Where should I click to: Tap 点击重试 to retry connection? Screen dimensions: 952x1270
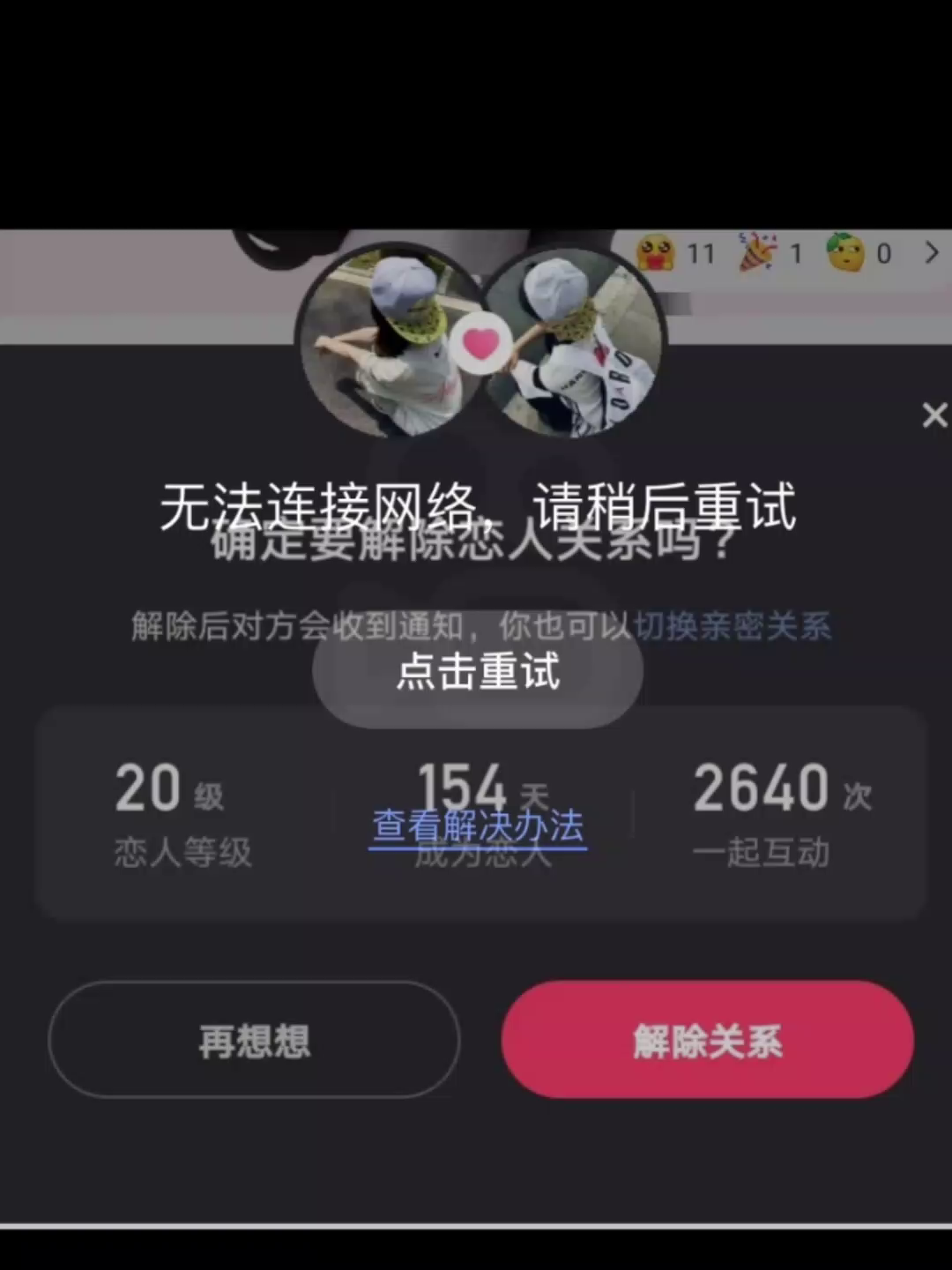click(x=477, y=672)
